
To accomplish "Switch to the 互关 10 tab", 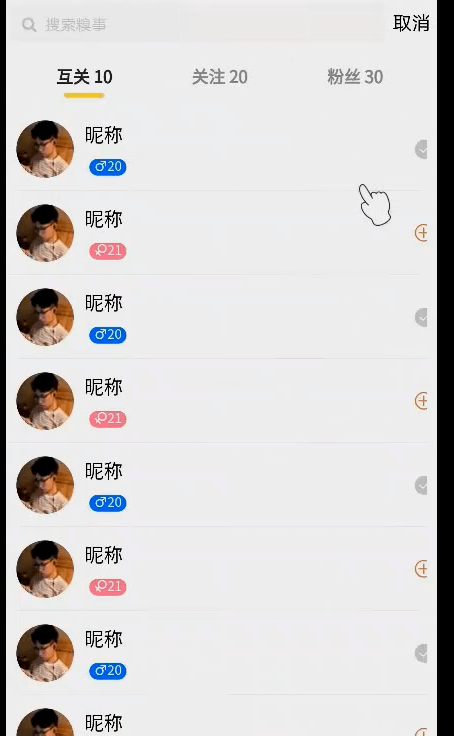I will (85, 77).
